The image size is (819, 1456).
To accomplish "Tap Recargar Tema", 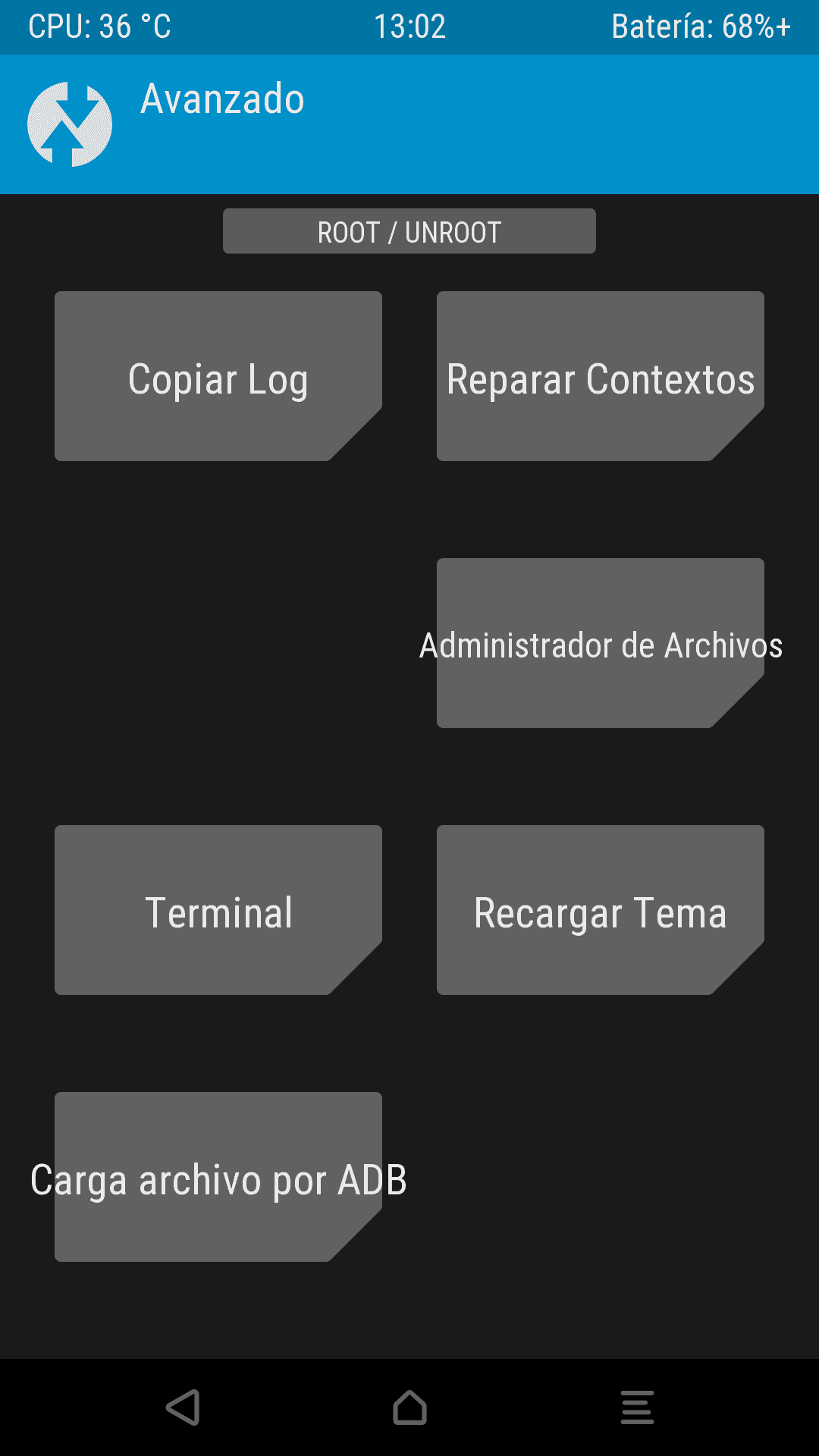I will [601, 910].
